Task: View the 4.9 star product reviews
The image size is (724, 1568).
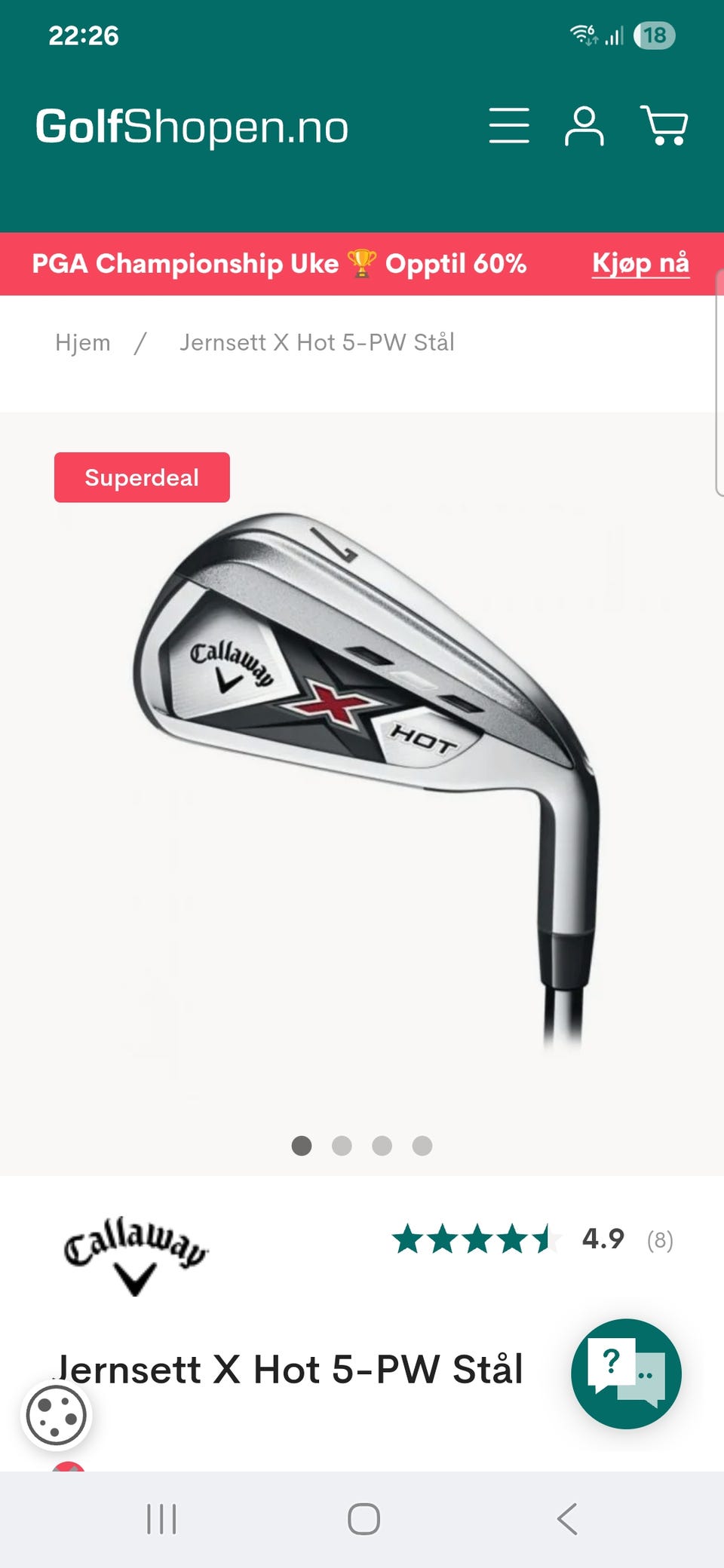Action: pyautogui.click(x=532, y=1239)
